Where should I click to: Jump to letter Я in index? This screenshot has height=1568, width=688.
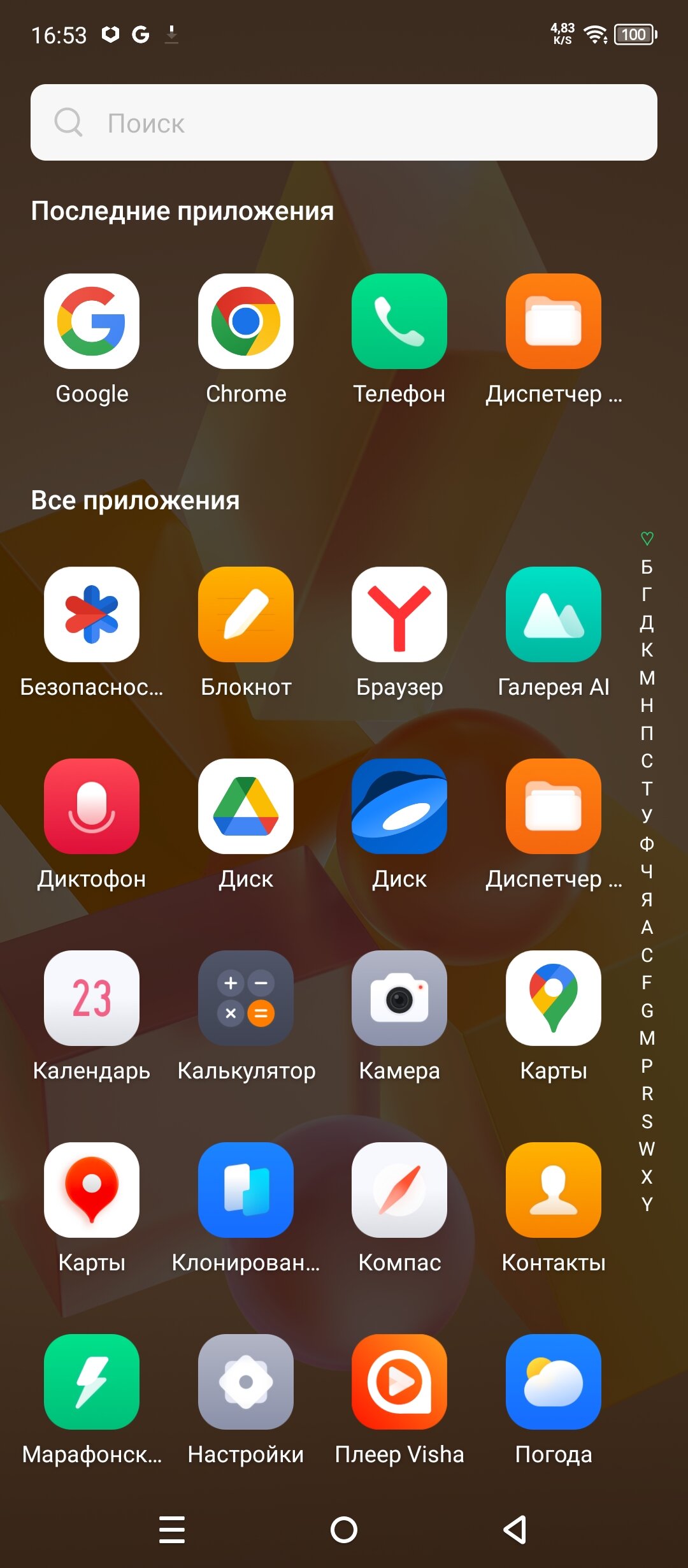coord(647,899)
